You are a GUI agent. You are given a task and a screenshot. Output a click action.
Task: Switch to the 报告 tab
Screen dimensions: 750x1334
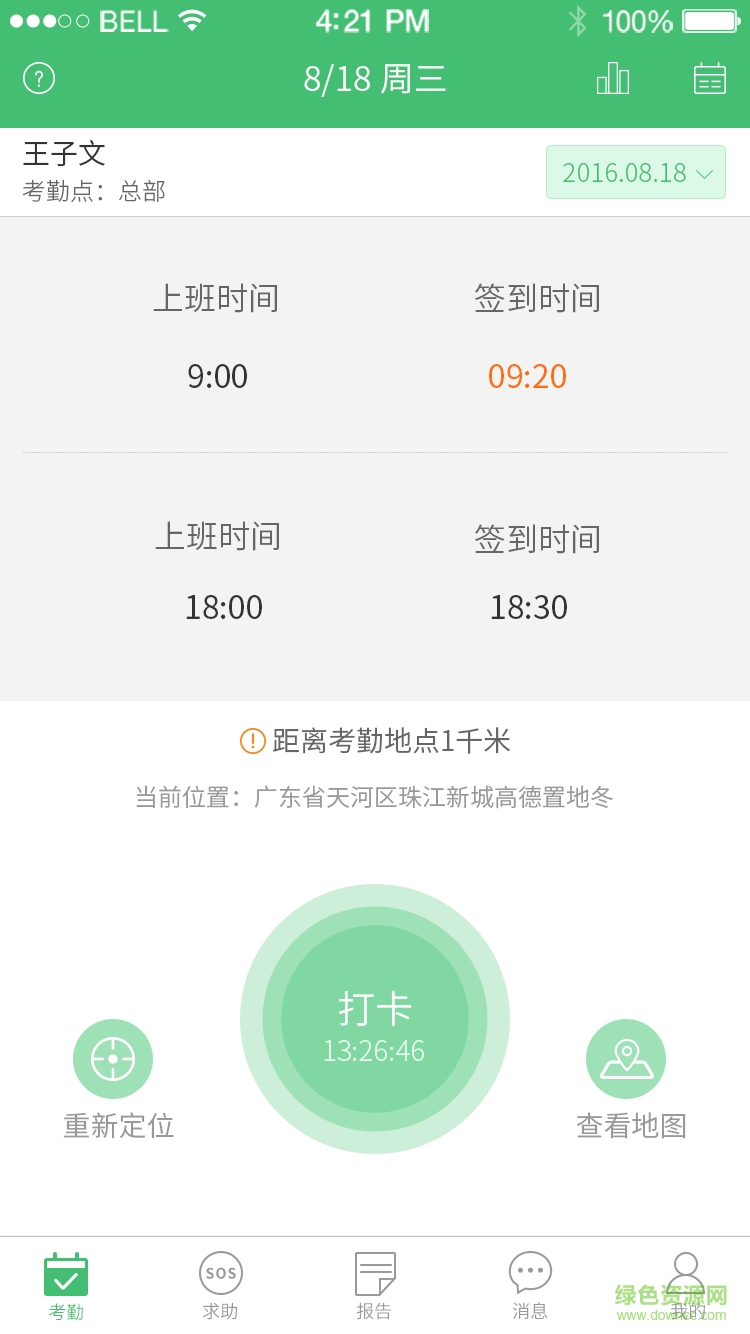click(375, 1285)
